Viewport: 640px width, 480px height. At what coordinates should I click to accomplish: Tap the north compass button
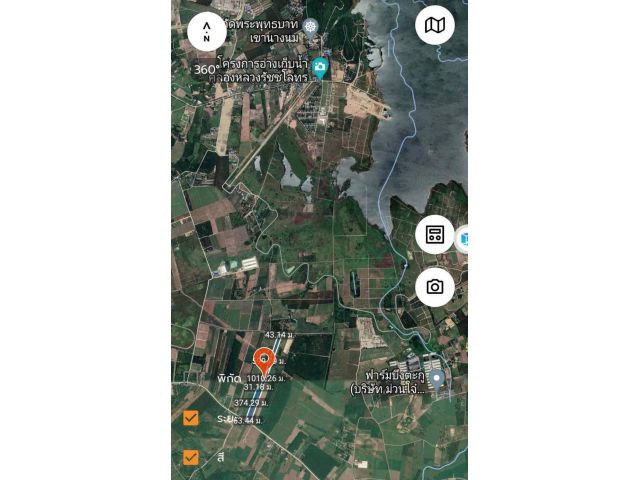click(x=206, y=31)
